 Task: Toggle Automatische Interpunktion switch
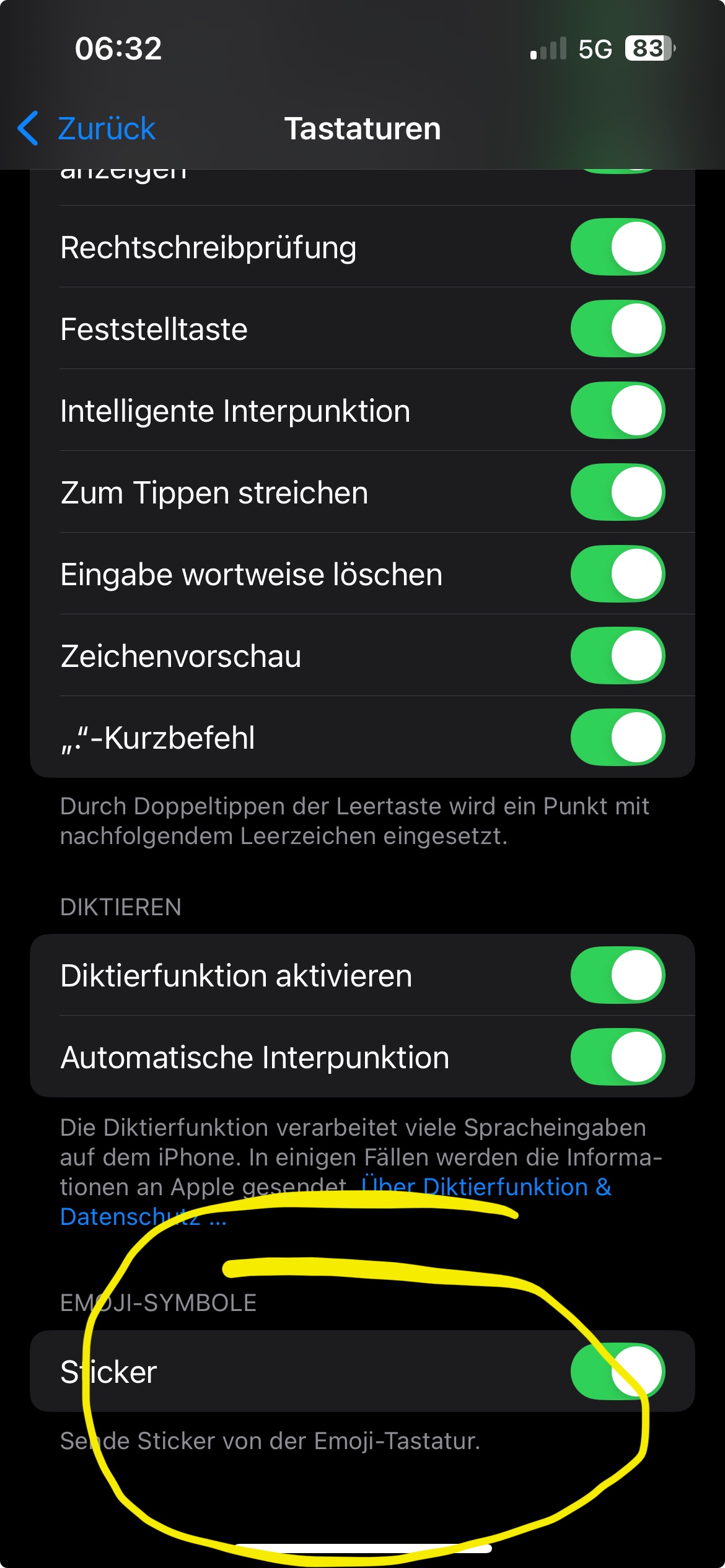pyautogui.click(x=617, y=1056)
